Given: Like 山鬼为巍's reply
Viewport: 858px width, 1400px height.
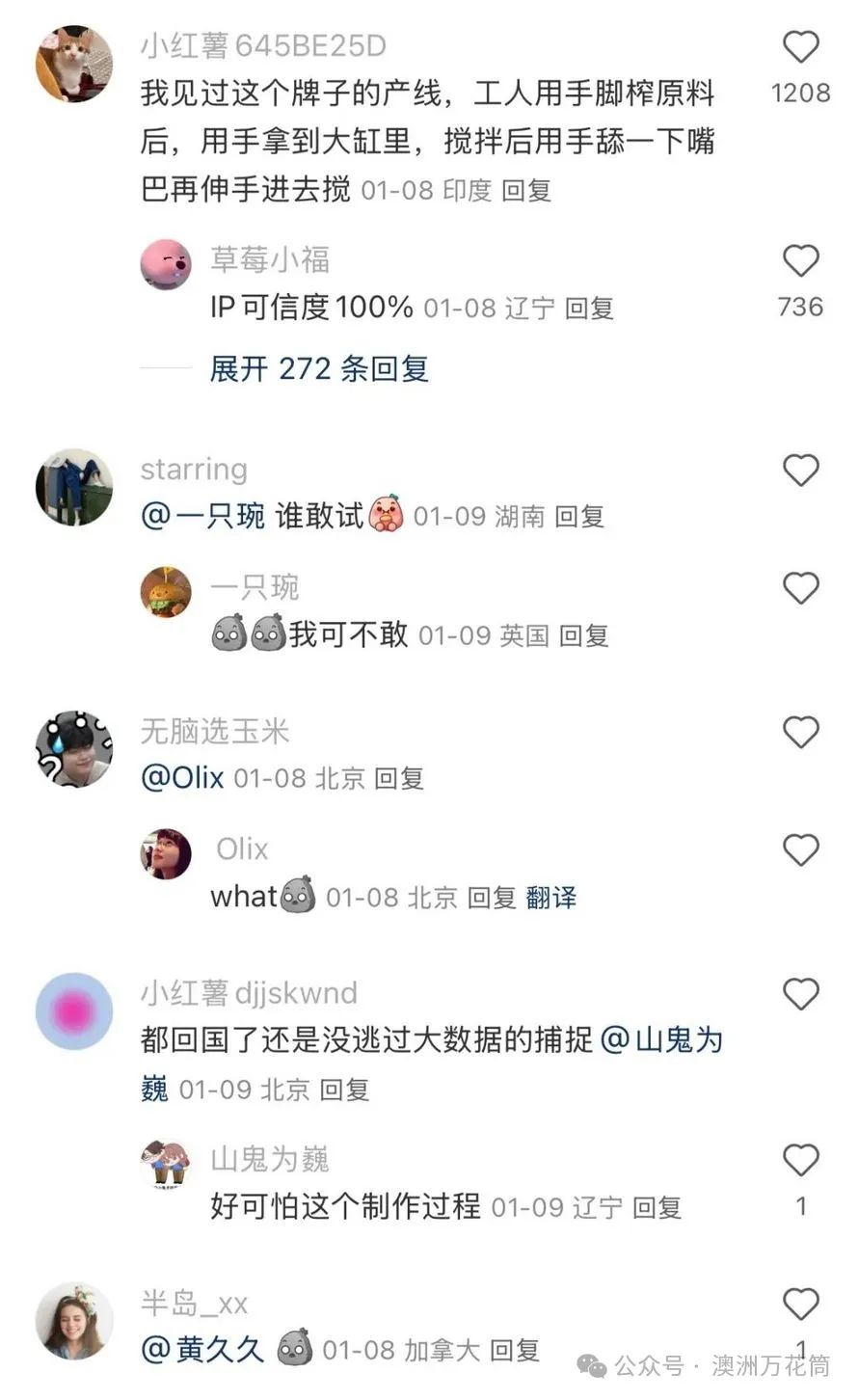Looking at the screenshot, I should [x=800, y=1160].
